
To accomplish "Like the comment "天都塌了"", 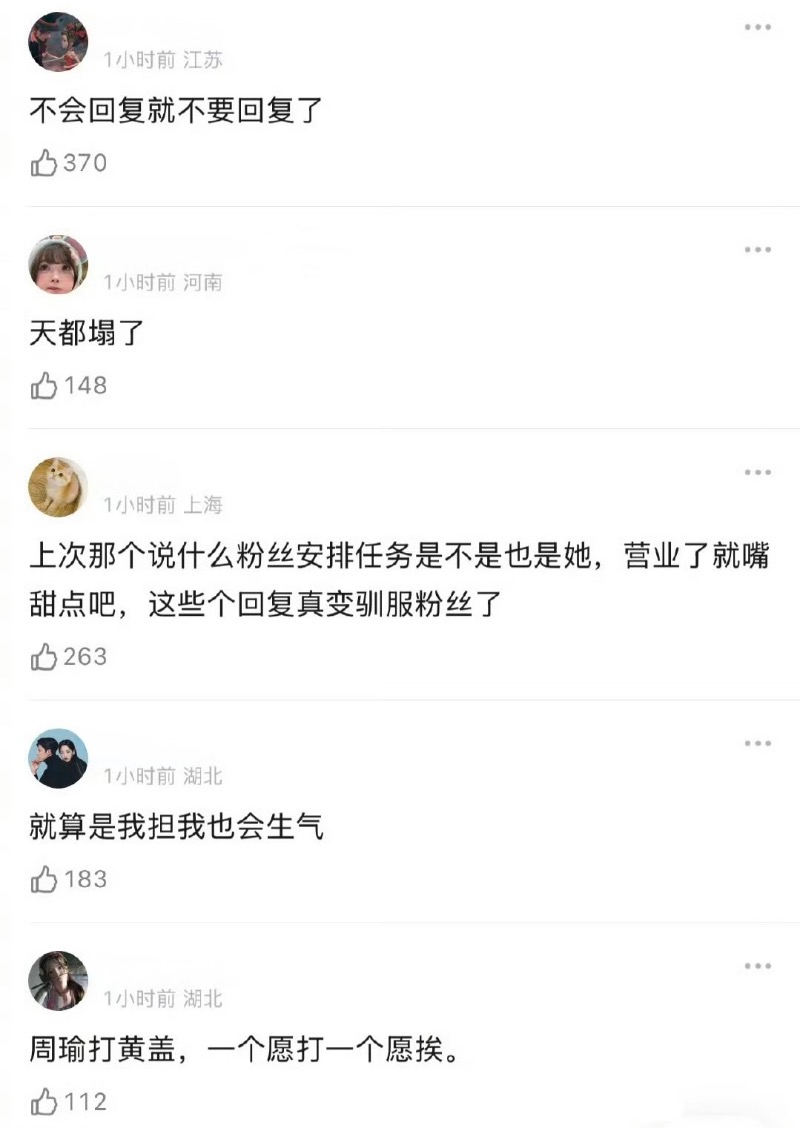I will coord(45,386).
